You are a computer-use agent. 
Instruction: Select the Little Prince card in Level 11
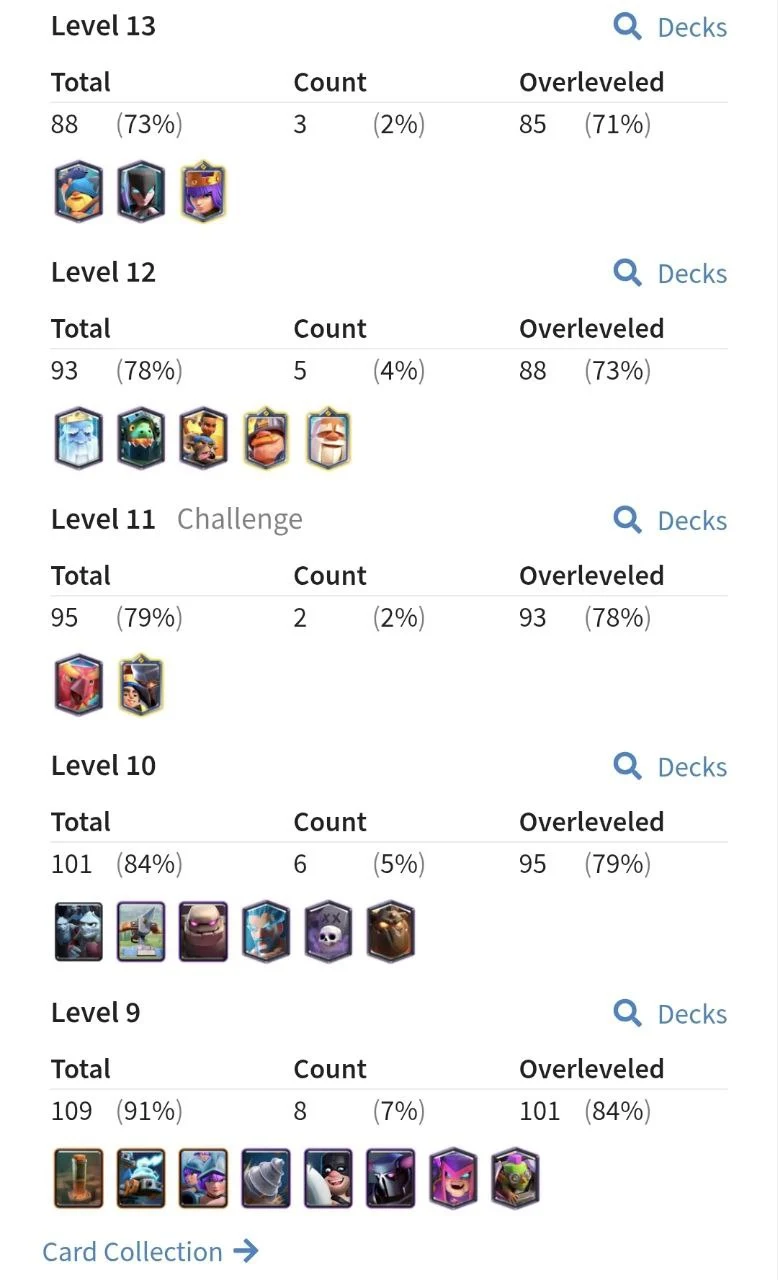point(141,685)
